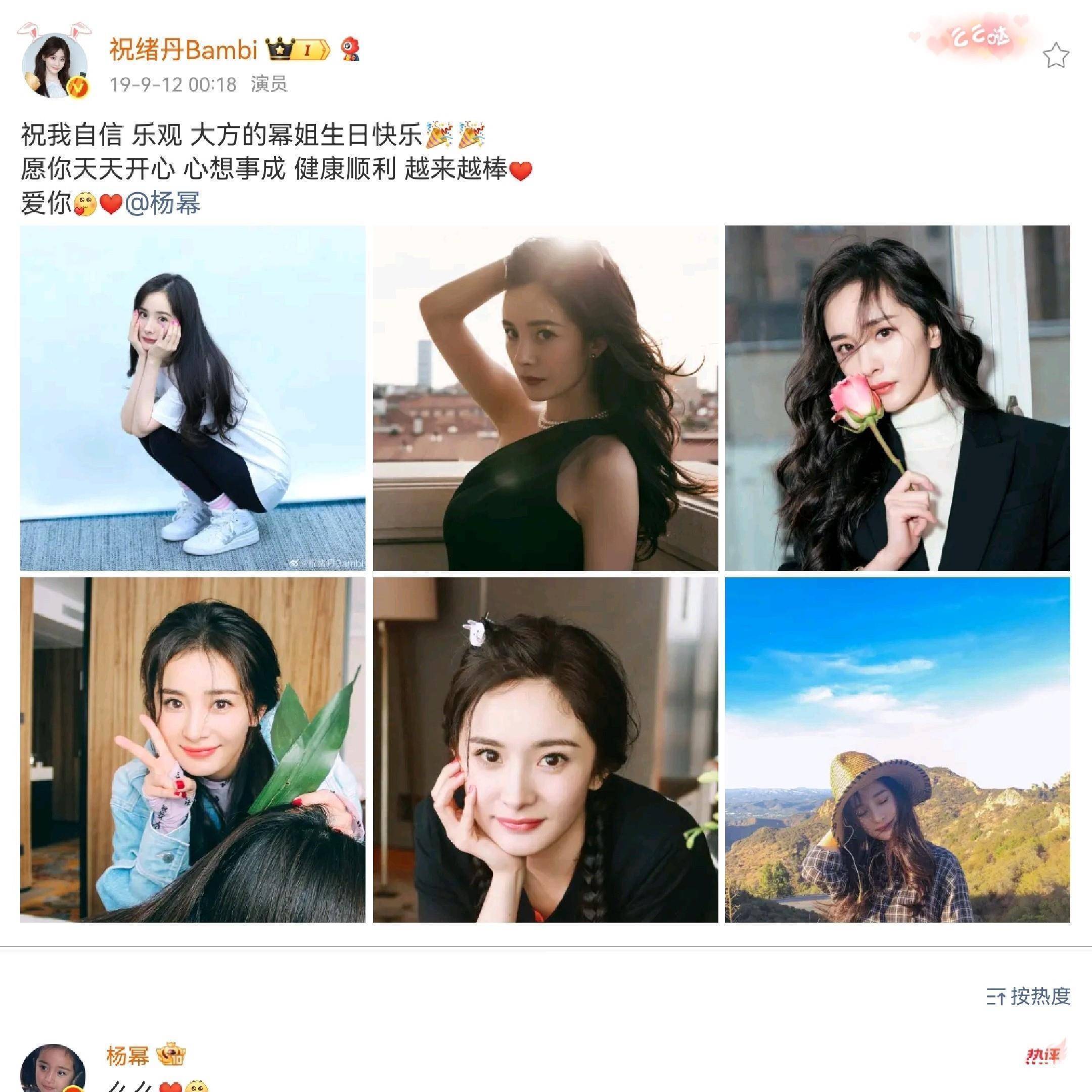The width and height of the screenshot is (1092, 1092).
Task: Open the photo with the pink rose
Action: point(897,397)
